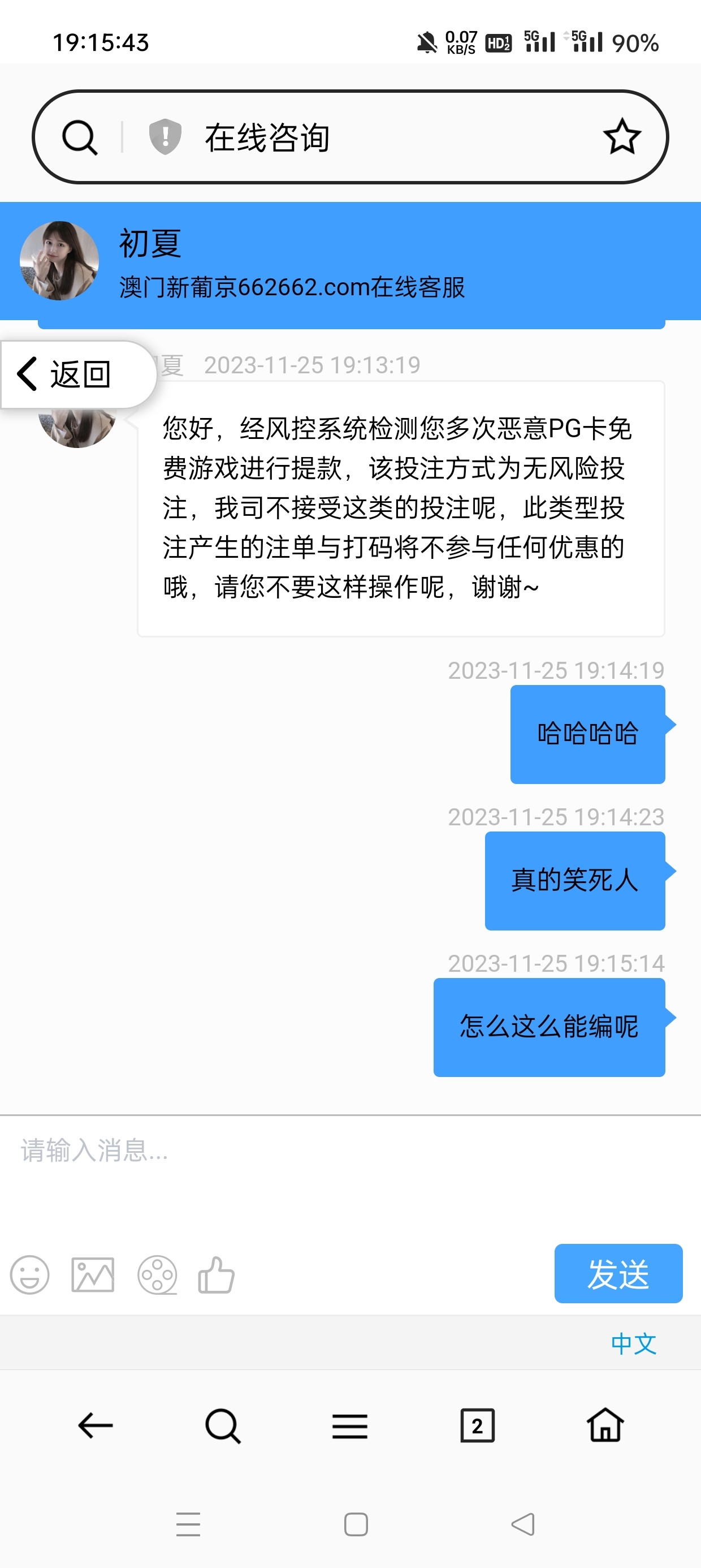Open the video attachment icon
The image size is (701, 1568).
coord(157,1274)
